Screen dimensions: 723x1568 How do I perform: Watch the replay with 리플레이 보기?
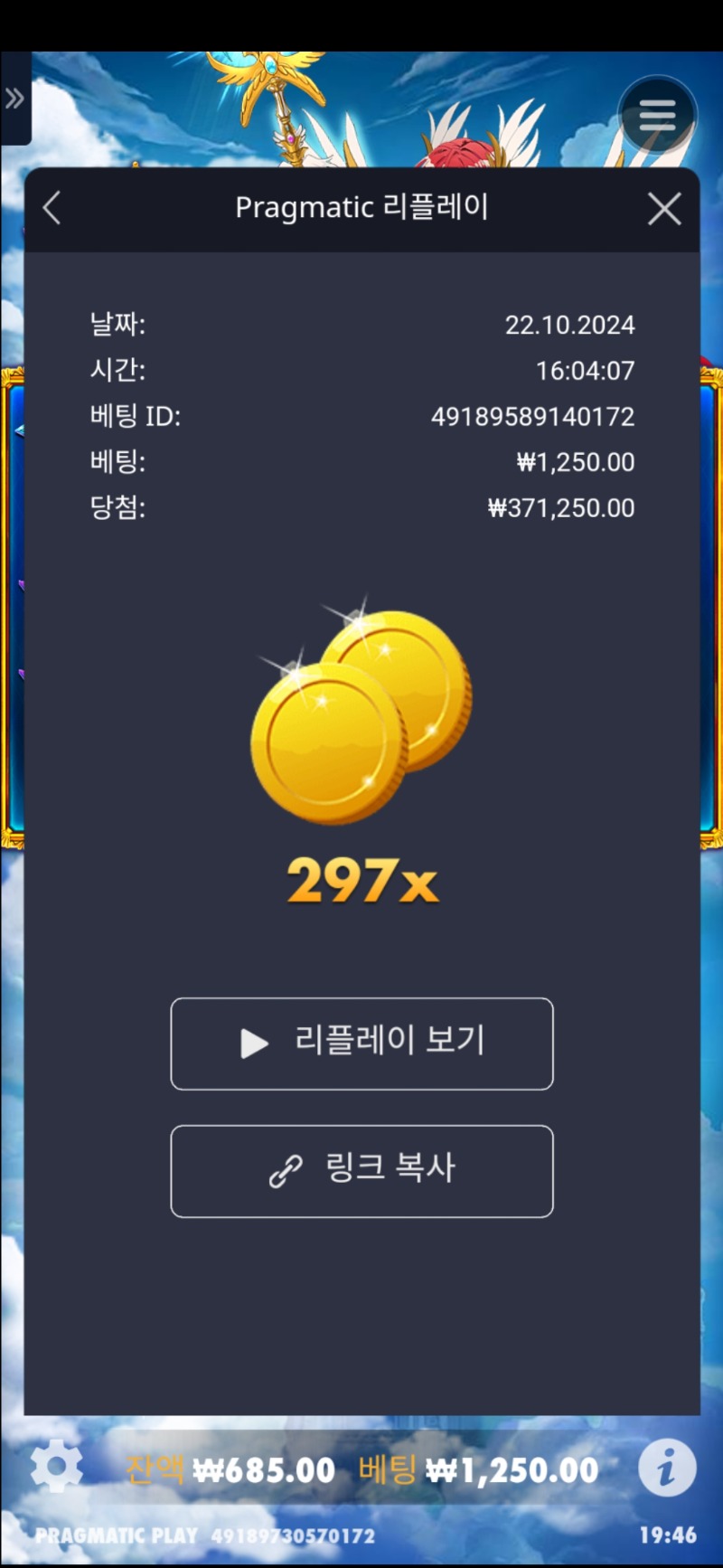click(x=361, y=1044)
